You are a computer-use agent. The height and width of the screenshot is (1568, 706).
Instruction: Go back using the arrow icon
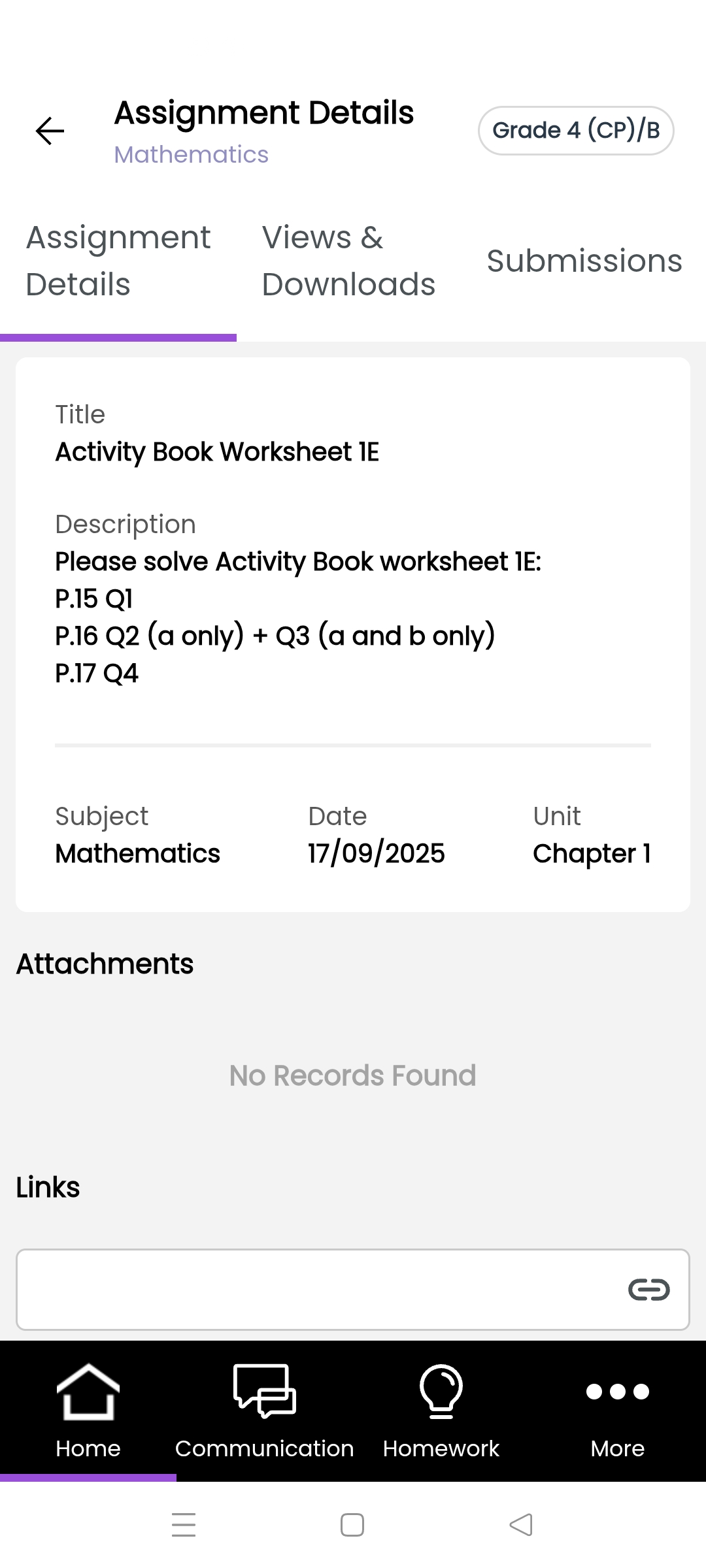(x=50, y=131)
